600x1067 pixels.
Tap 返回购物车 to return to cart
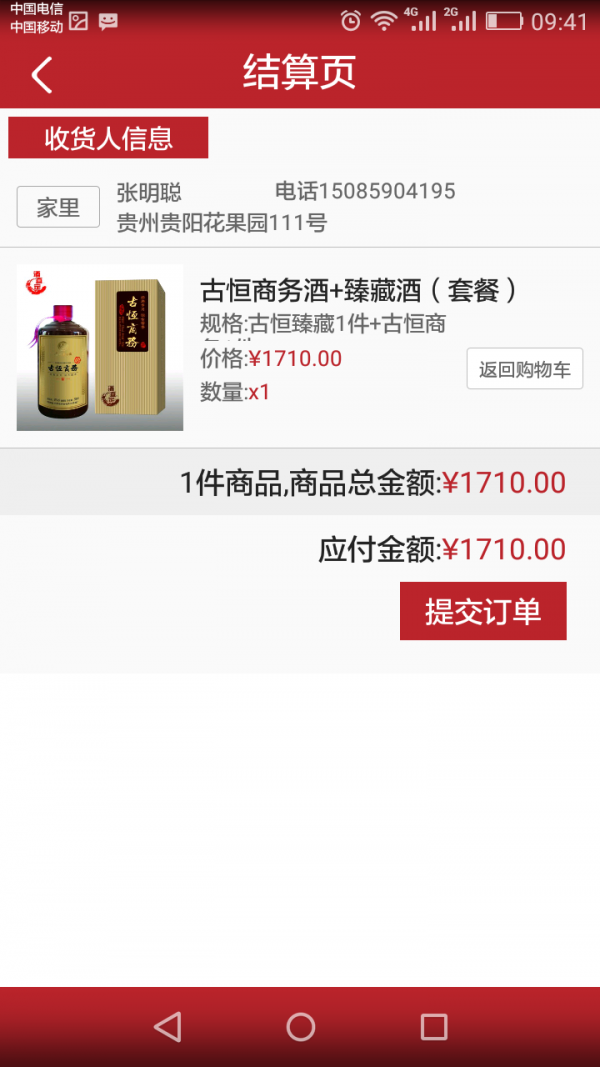pos(524,369)
